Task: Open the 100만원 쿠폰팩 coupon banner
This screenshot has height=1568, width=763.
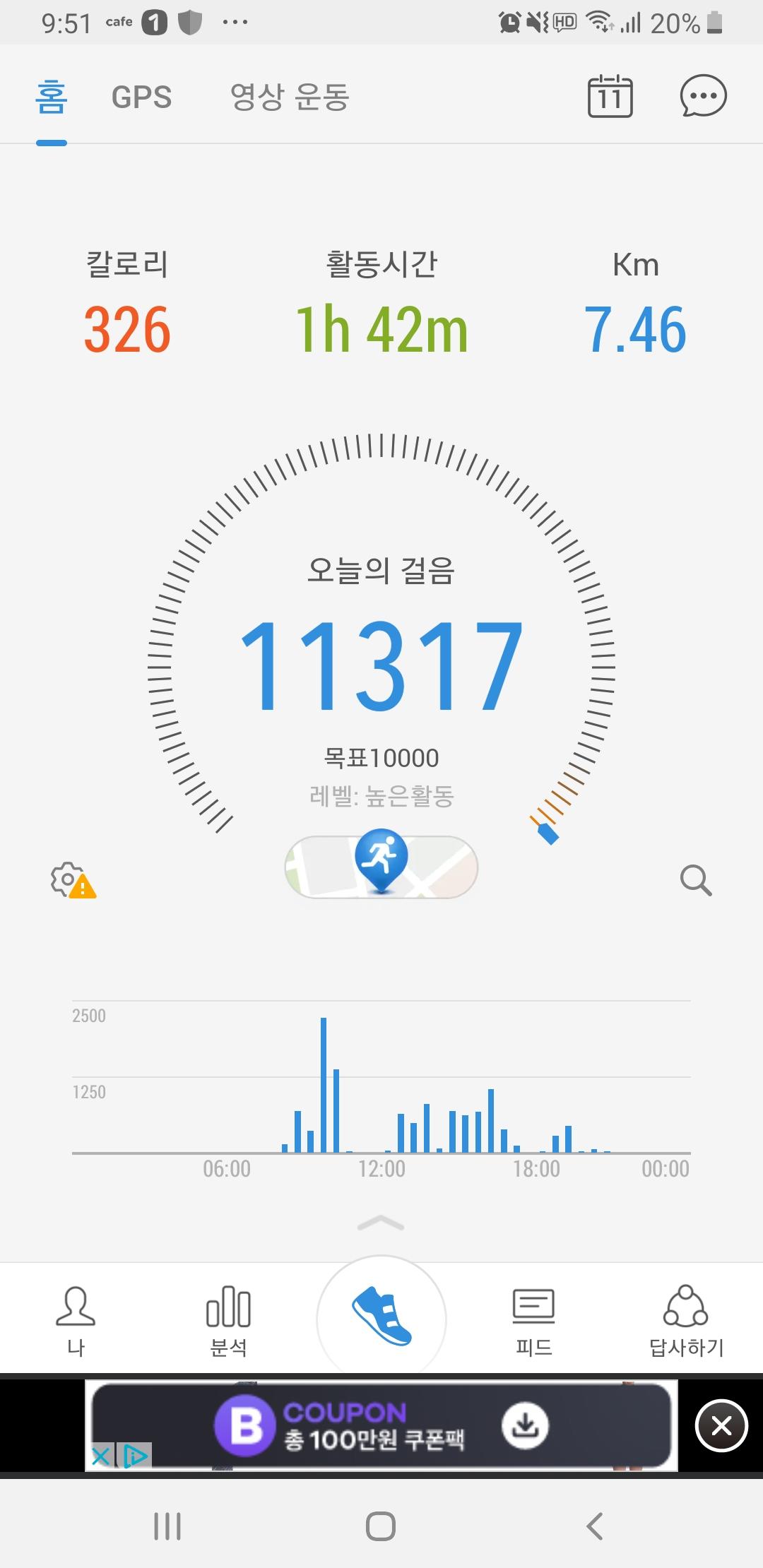Action: click(381, 1425)
